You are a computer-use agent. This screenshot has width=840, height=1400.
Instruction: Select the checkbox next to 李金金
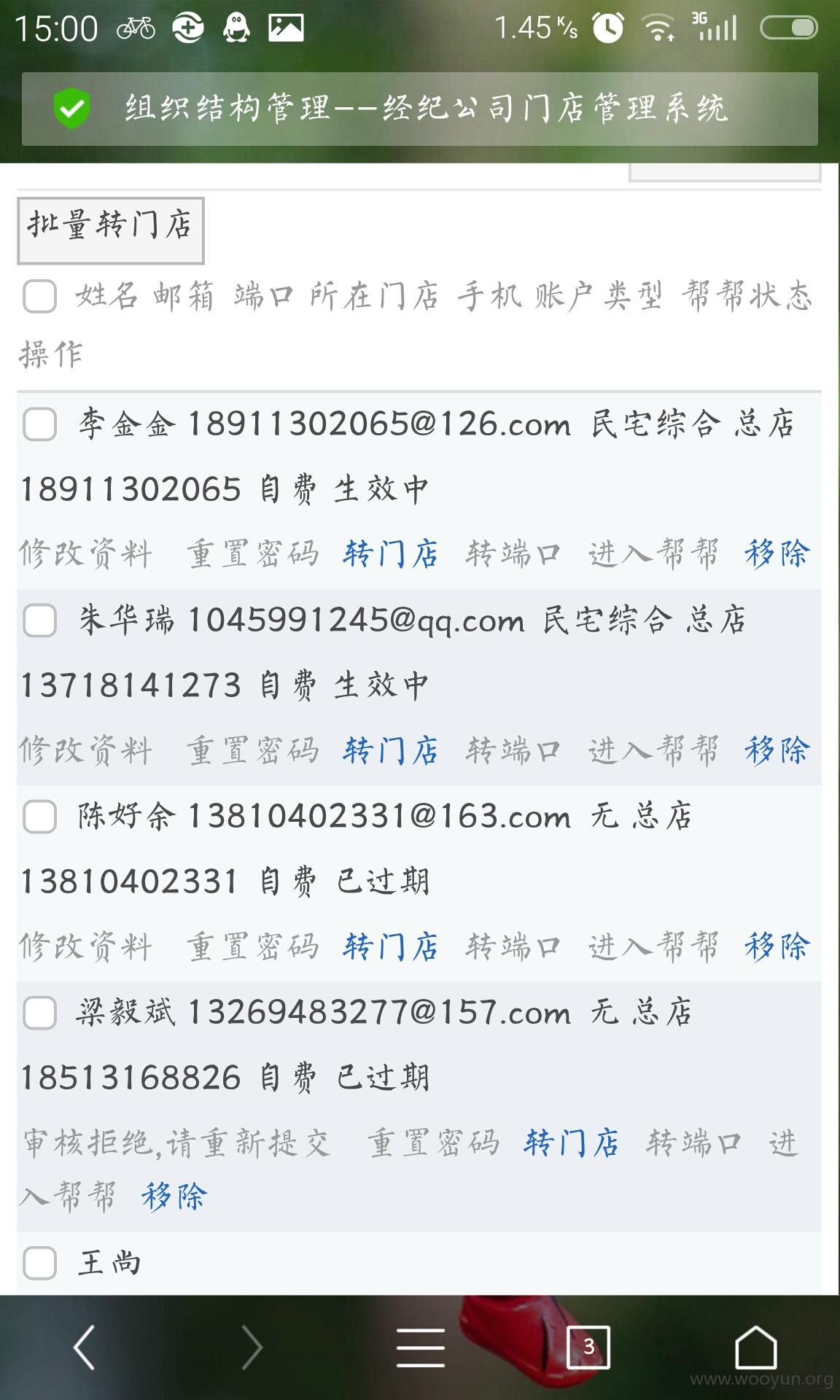tap(39, 424)
